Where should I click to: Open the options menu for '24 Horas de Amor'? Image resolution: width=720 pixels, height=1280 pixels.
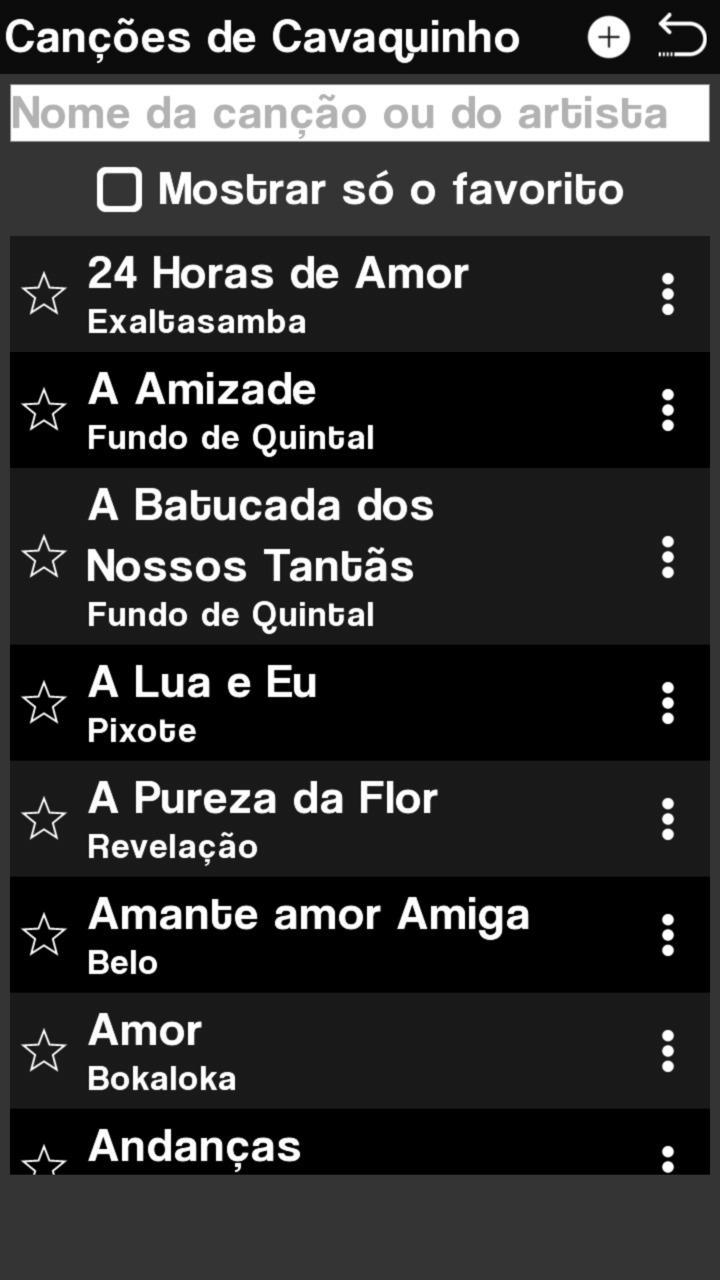pyautogui.click(x=667, y=294)
